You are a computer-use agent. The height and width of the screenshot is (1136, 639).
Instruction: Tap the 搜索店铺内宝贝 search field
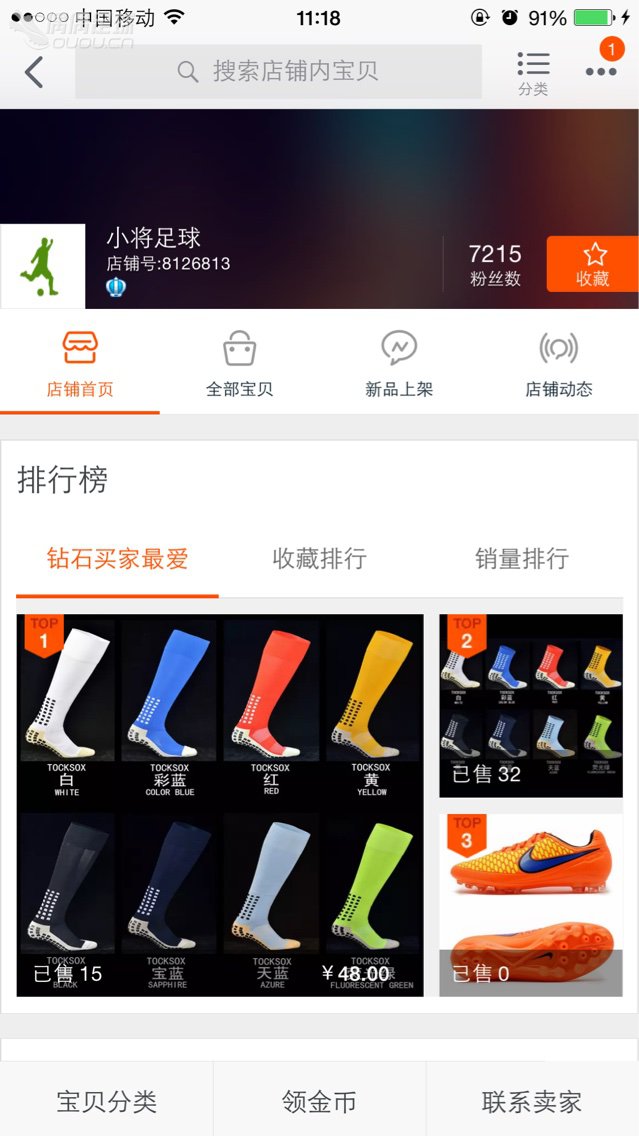pyautogui.click(x=278, y=72)
